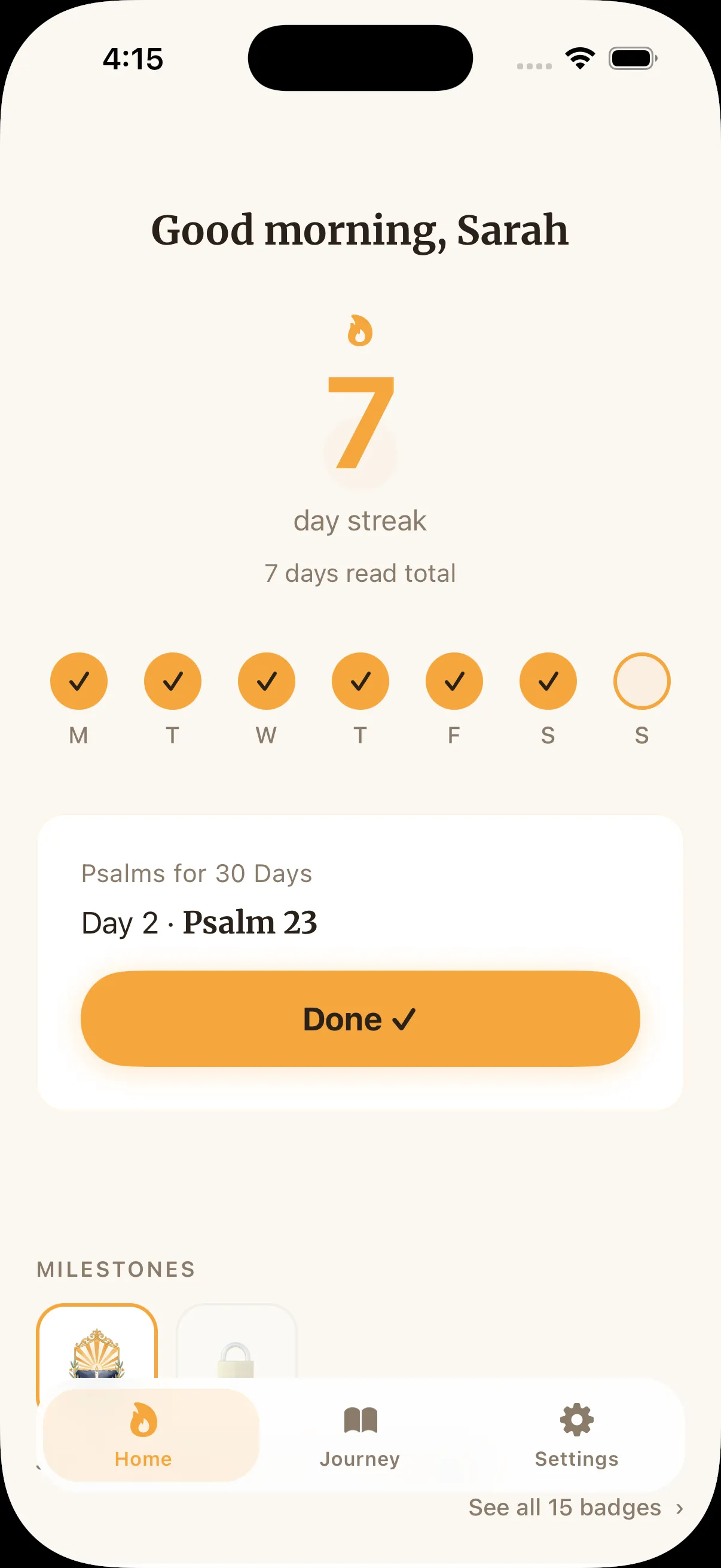The width and height of the screenshot is (721, 1568).
Task: Tap the battery indicator
Action: point(631,58)
